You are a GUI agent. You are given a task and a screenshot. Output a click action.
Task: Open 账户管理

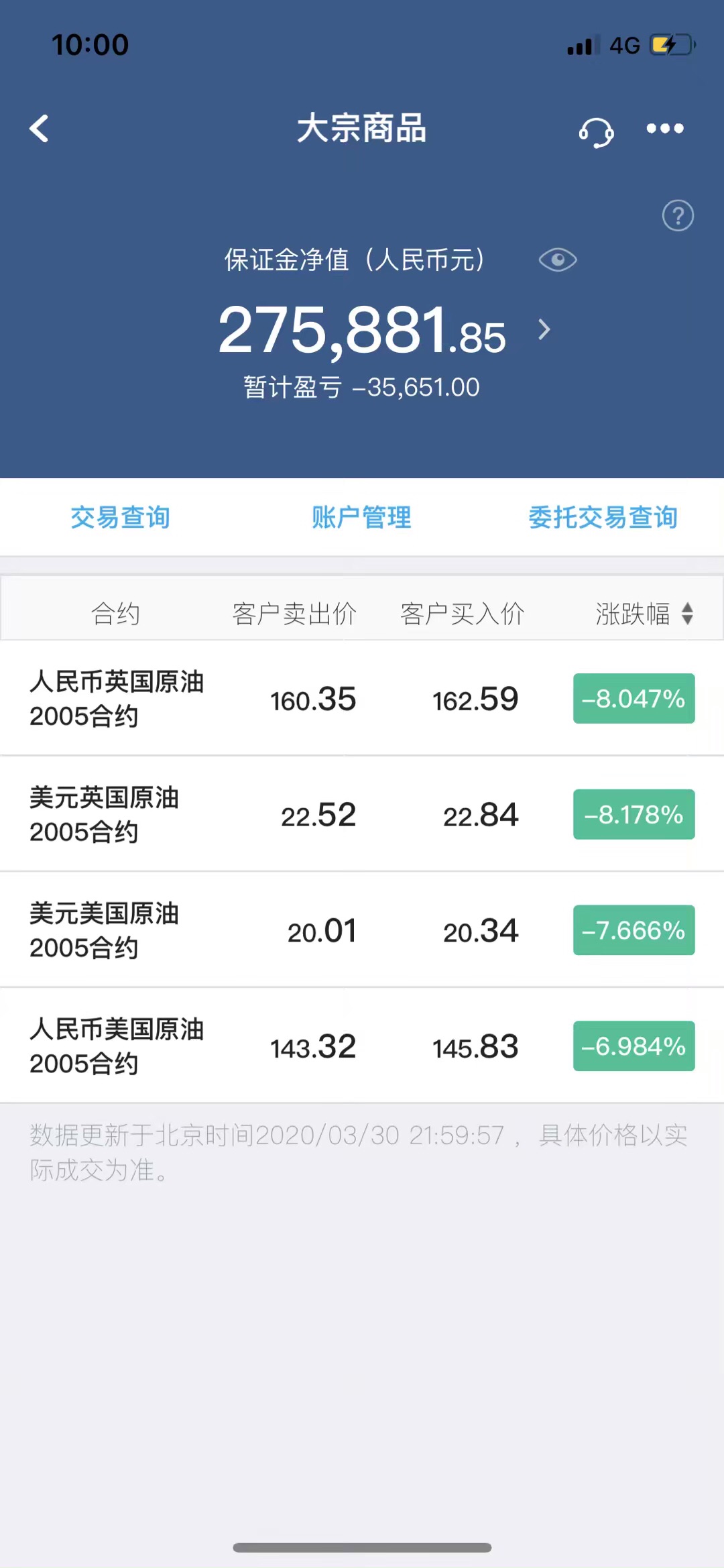tap(362, 517)
